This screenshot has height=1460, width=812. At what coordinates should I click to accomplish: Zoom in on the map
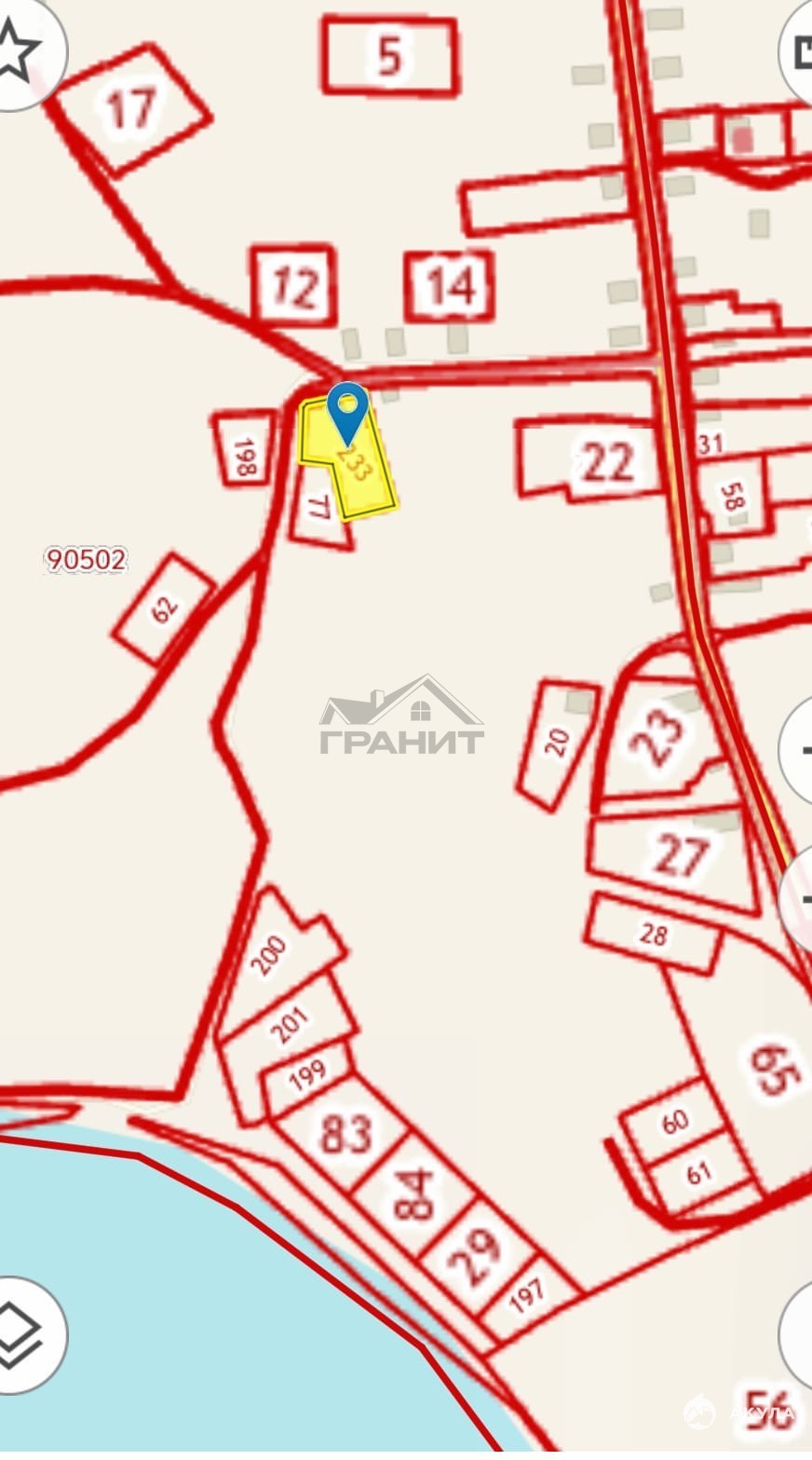(x=799, y=750)
